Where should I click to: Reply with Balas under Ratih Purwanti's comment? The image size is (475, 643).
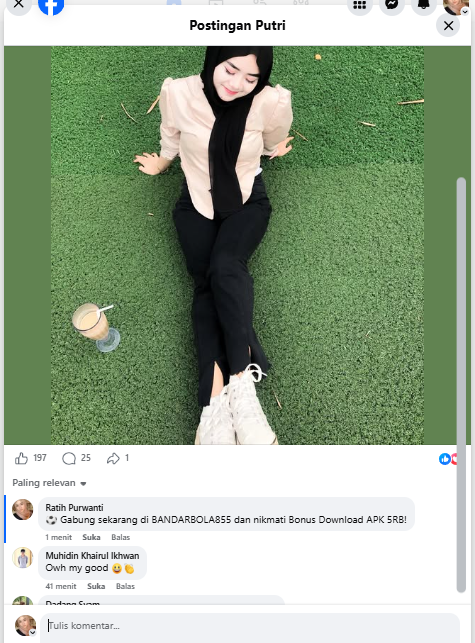pos(121,537)
